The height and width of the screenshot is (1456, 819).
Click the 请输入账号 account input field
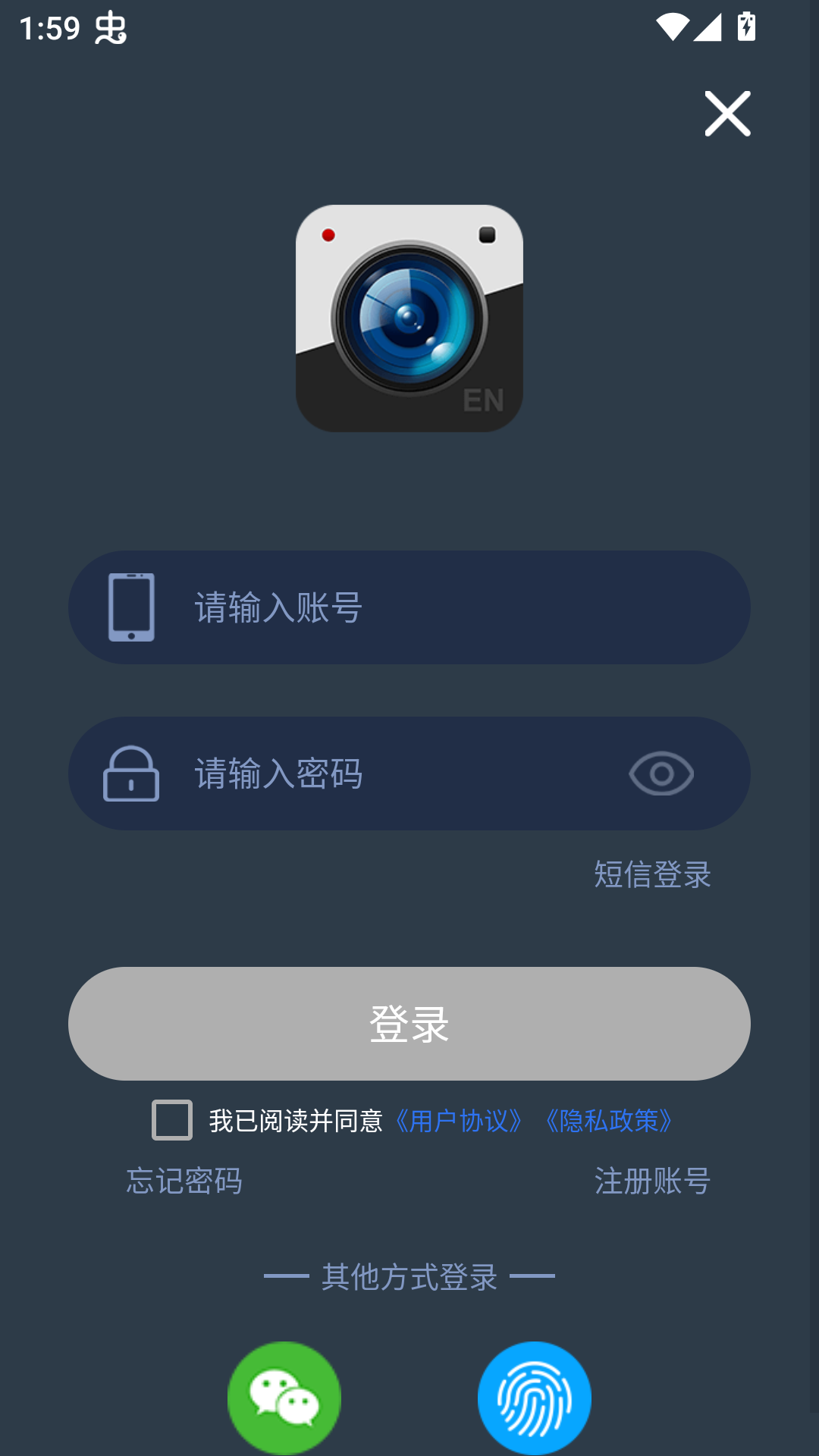click(409, 607)
